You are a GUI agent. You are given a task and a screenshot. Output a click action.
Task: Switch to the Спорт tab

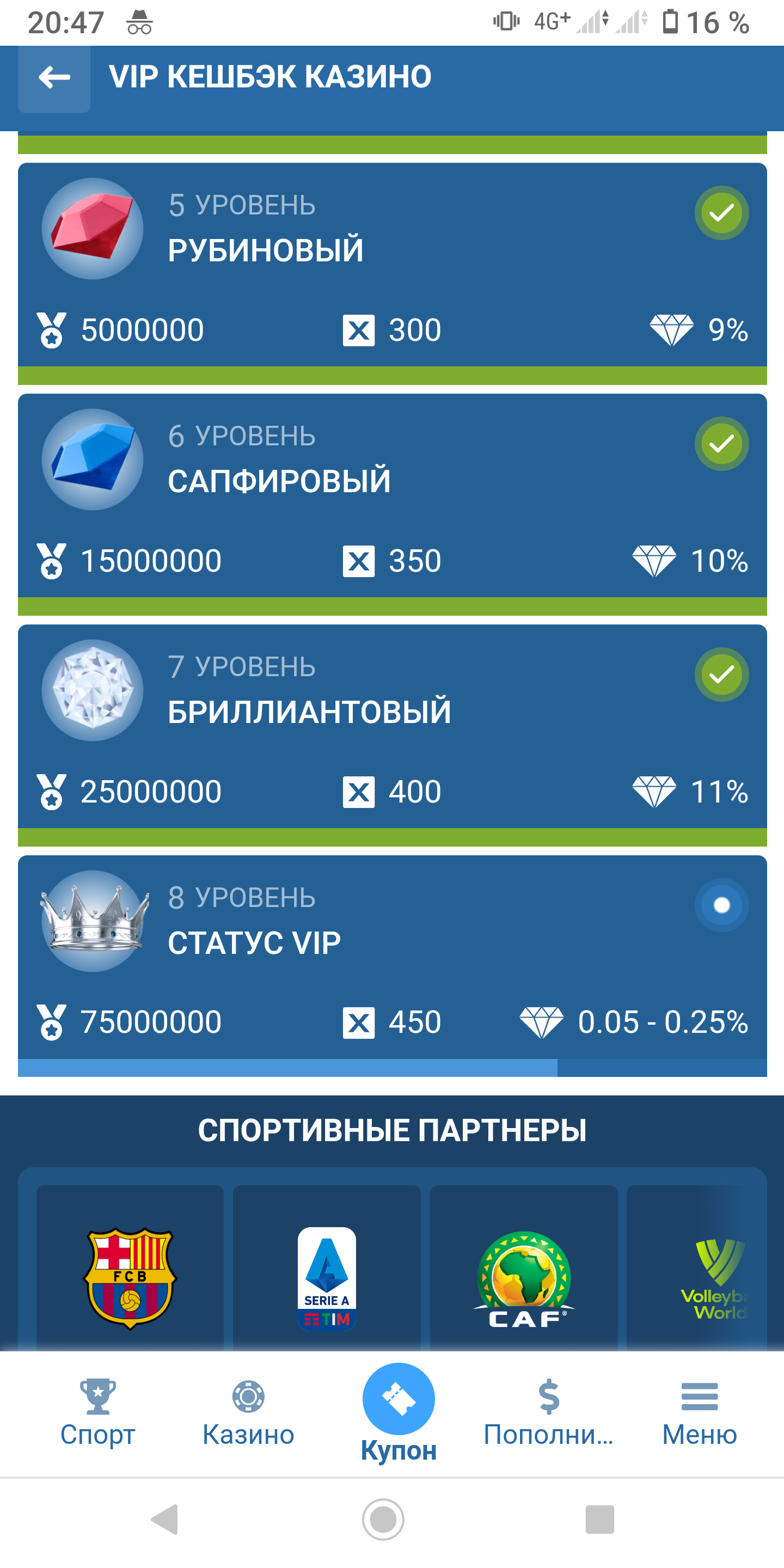(x=97, y=1412)
